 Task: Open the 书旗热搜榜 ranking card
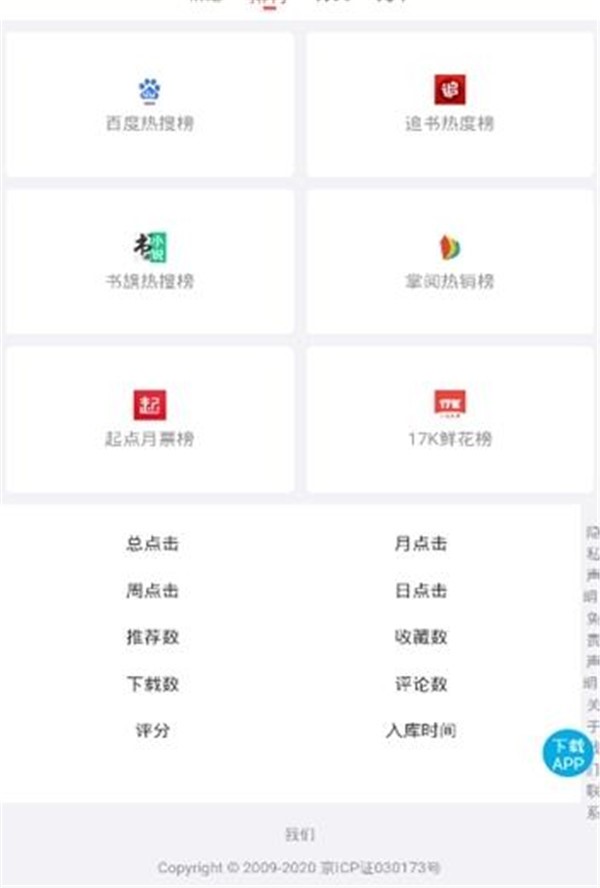click(x=150, y=262)
